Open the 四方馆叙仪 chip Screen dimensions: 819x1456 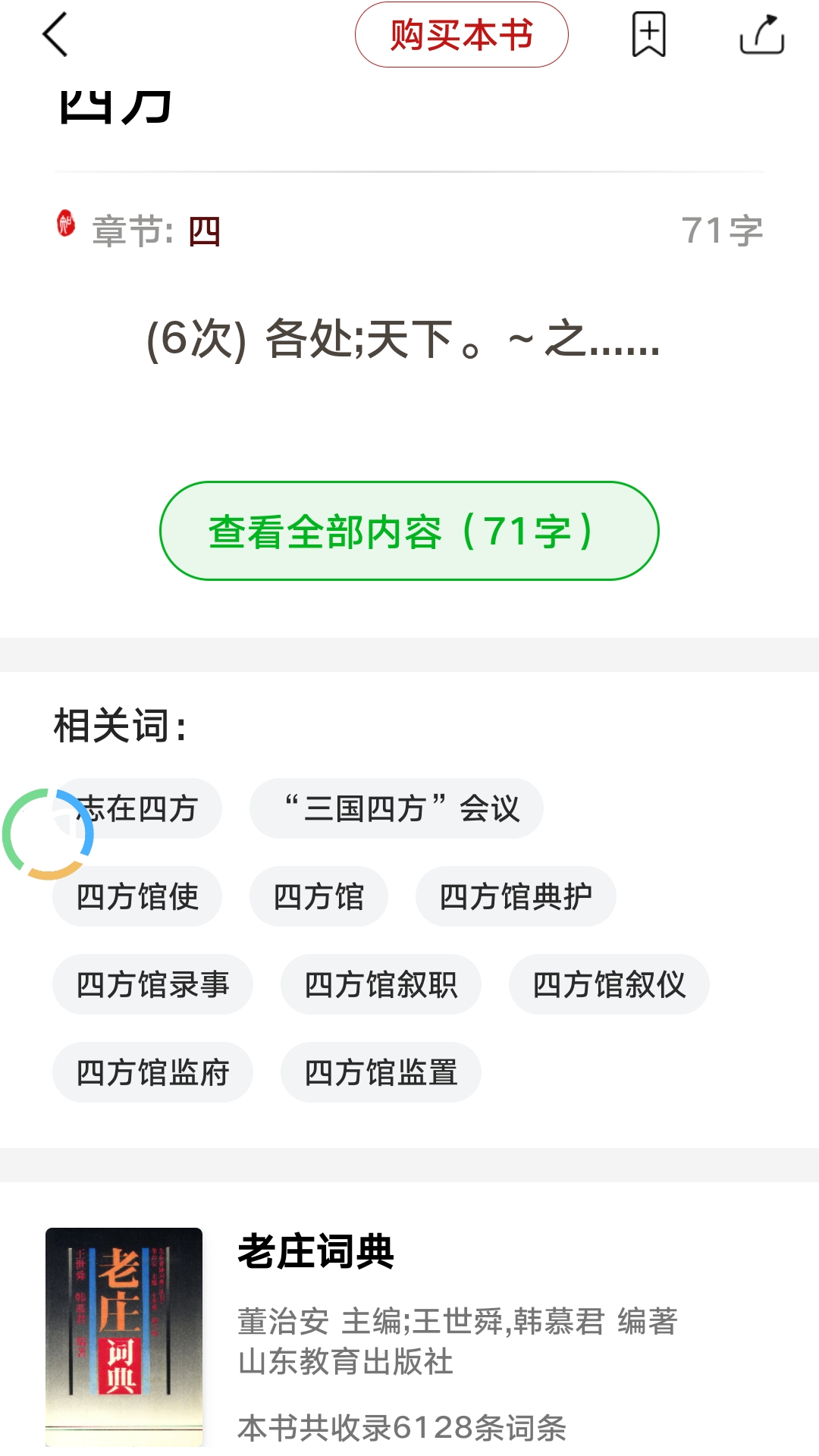(609, 984)
